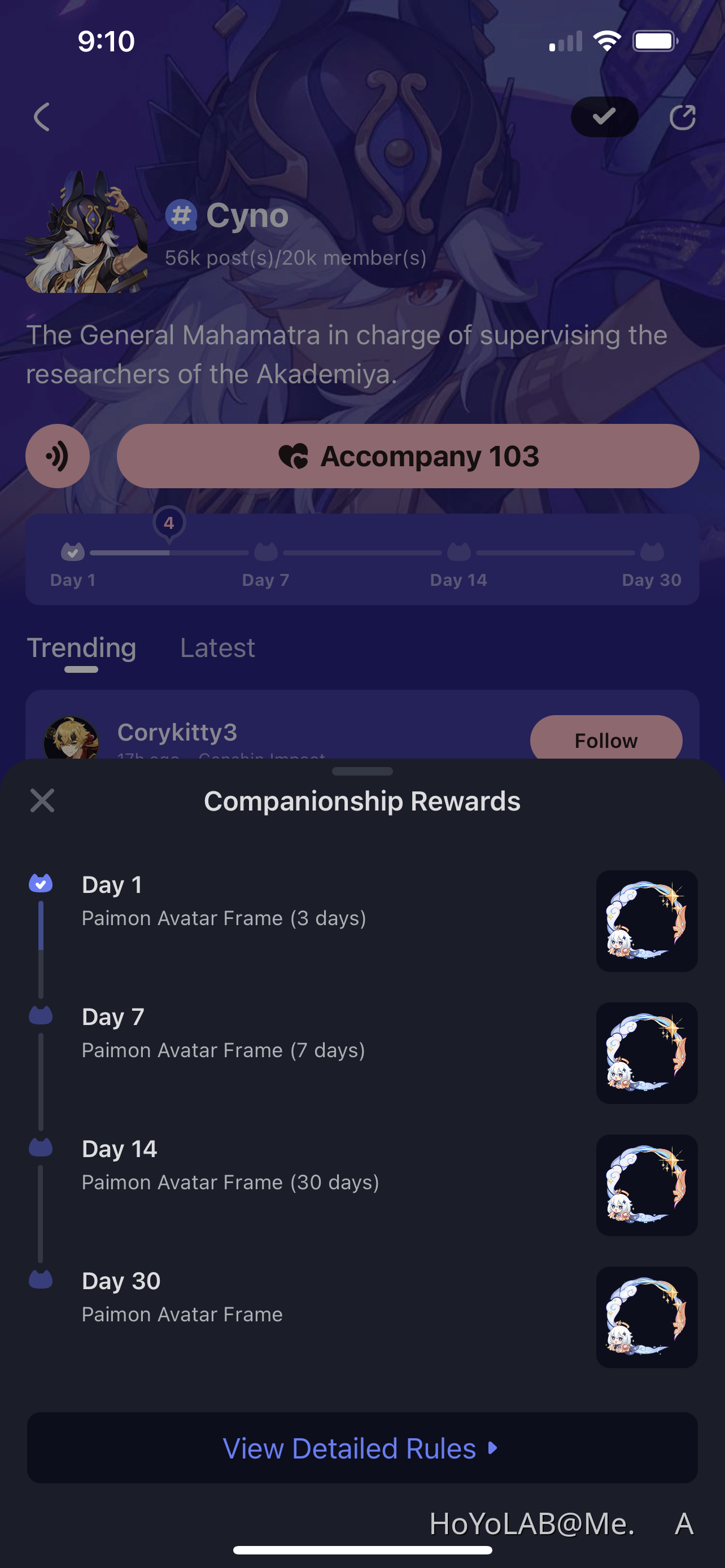Screen dimensions: 725x1568
Task: Follow user Corykitty3
Action: [606, 739]
